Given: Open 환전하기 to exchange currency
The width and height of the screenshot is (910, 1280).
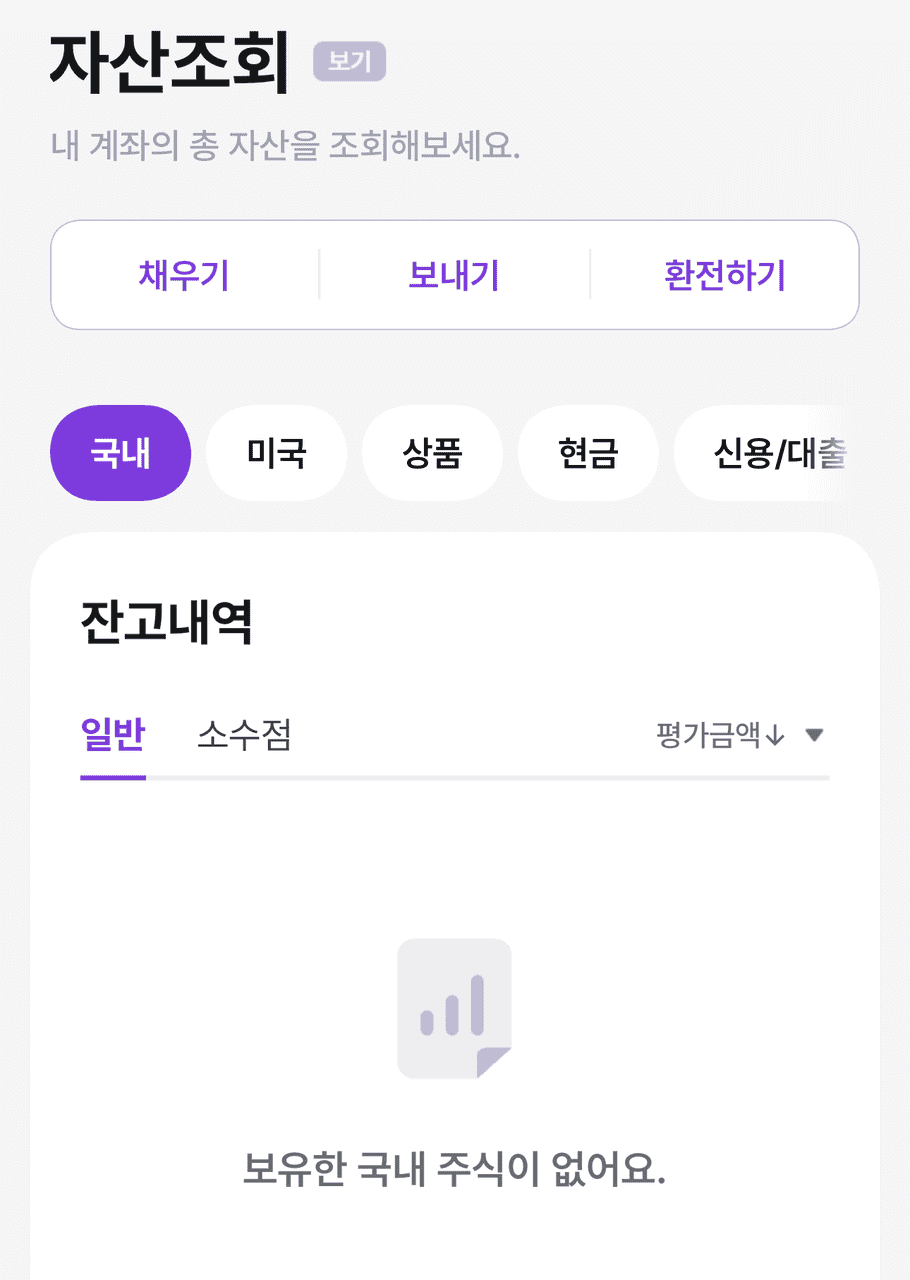Looking at the screenshot, I should (726, 274).
